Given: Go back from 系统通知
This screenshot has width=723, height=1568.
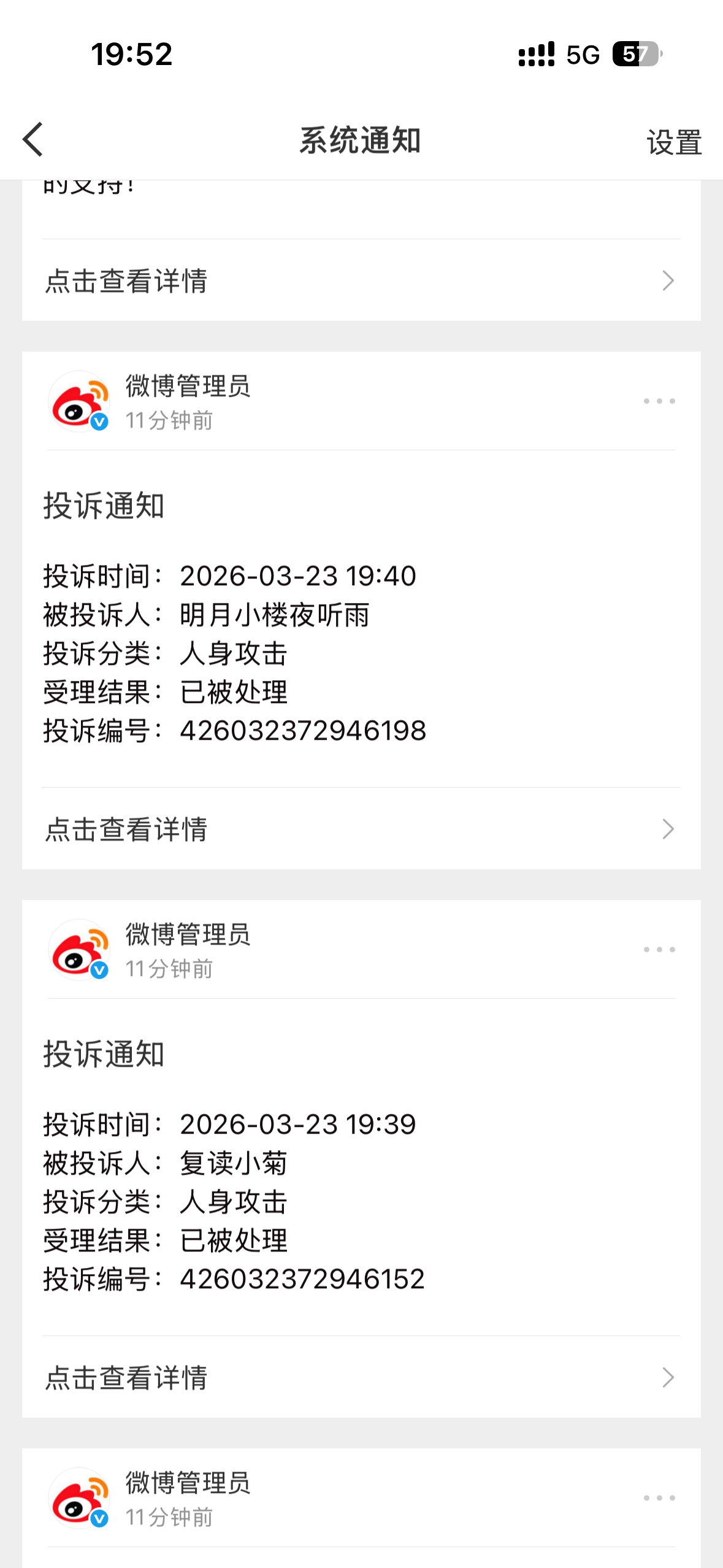Looking at the screenshot, I should coord(33,140).
